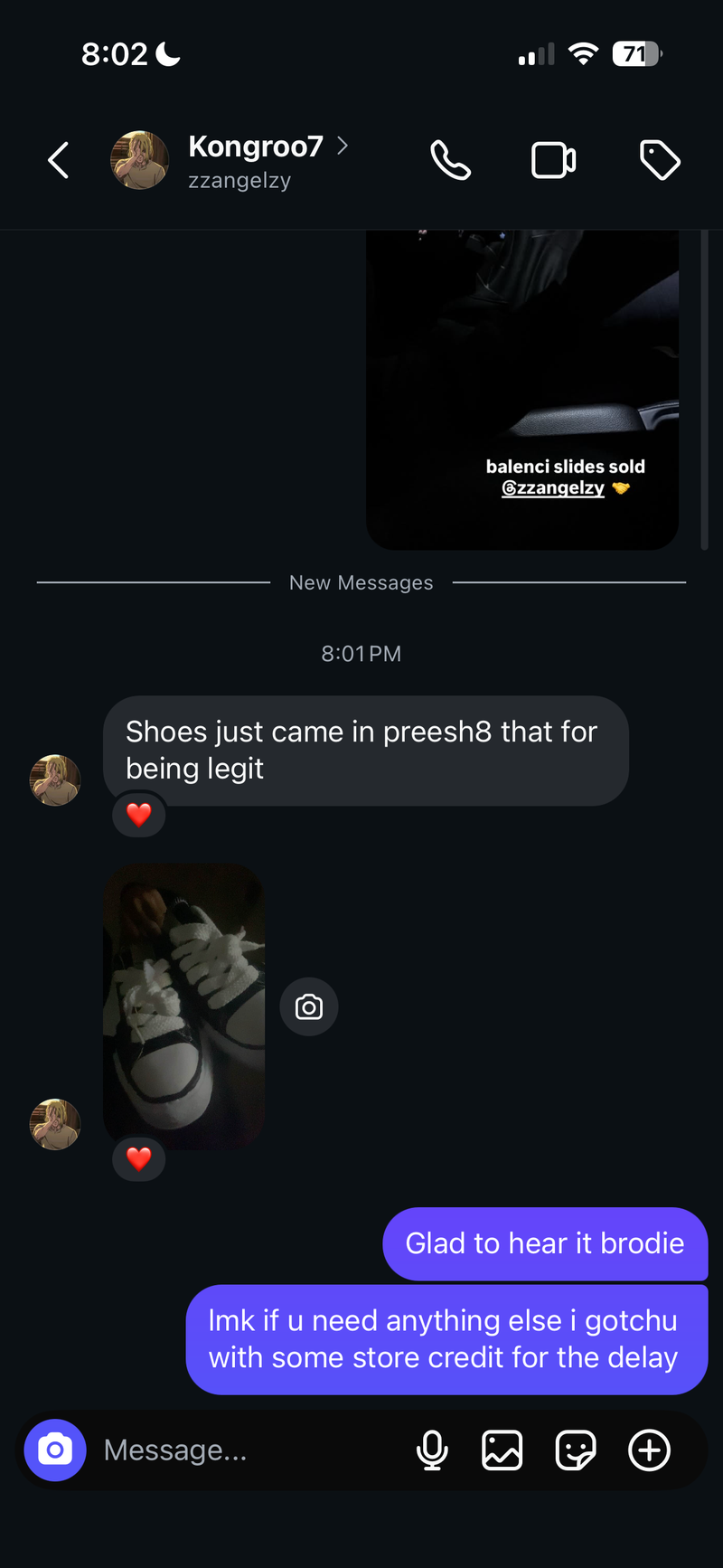The image size is (723, 1568).
Task: Open the label tag options
Action: pos(660,161)
